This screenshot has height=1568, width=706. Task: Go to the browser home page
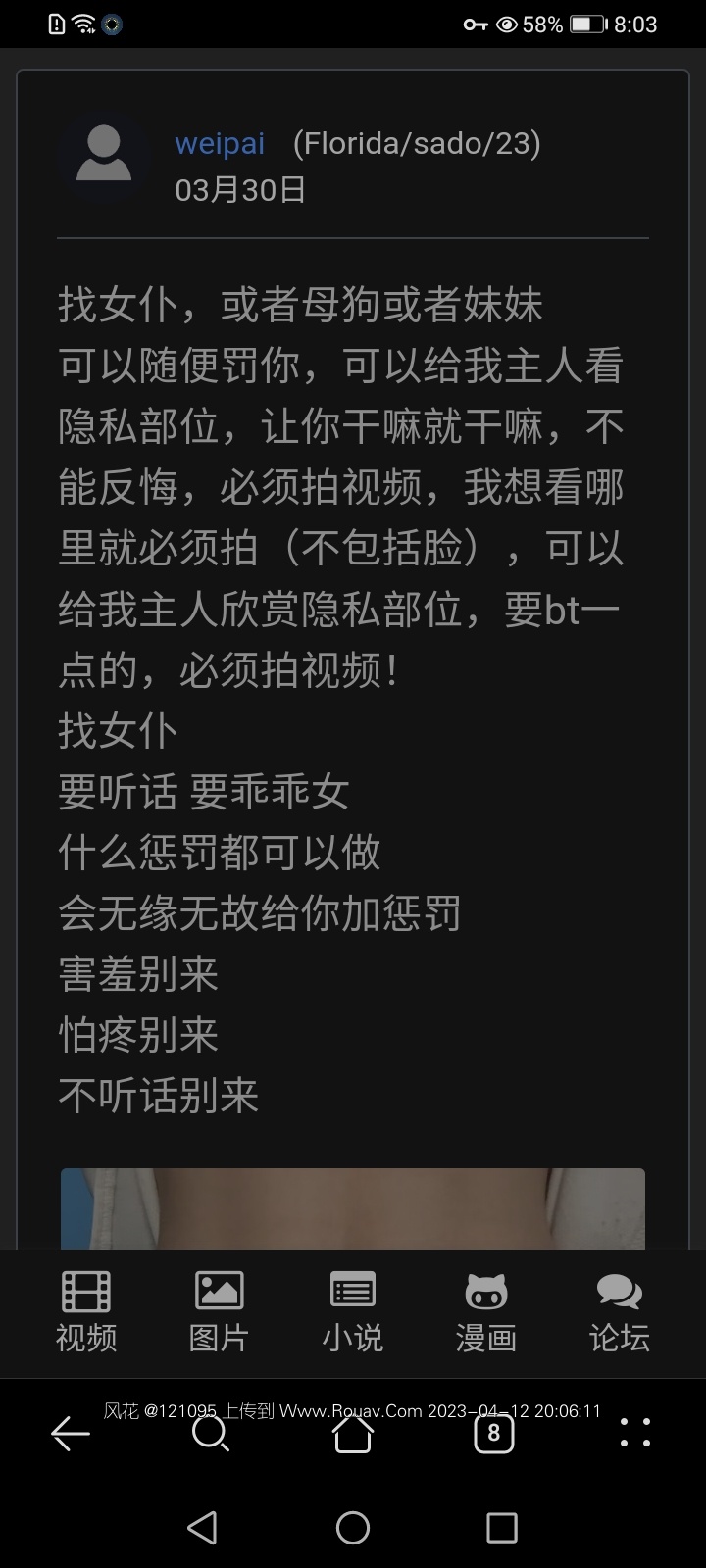353,1434
